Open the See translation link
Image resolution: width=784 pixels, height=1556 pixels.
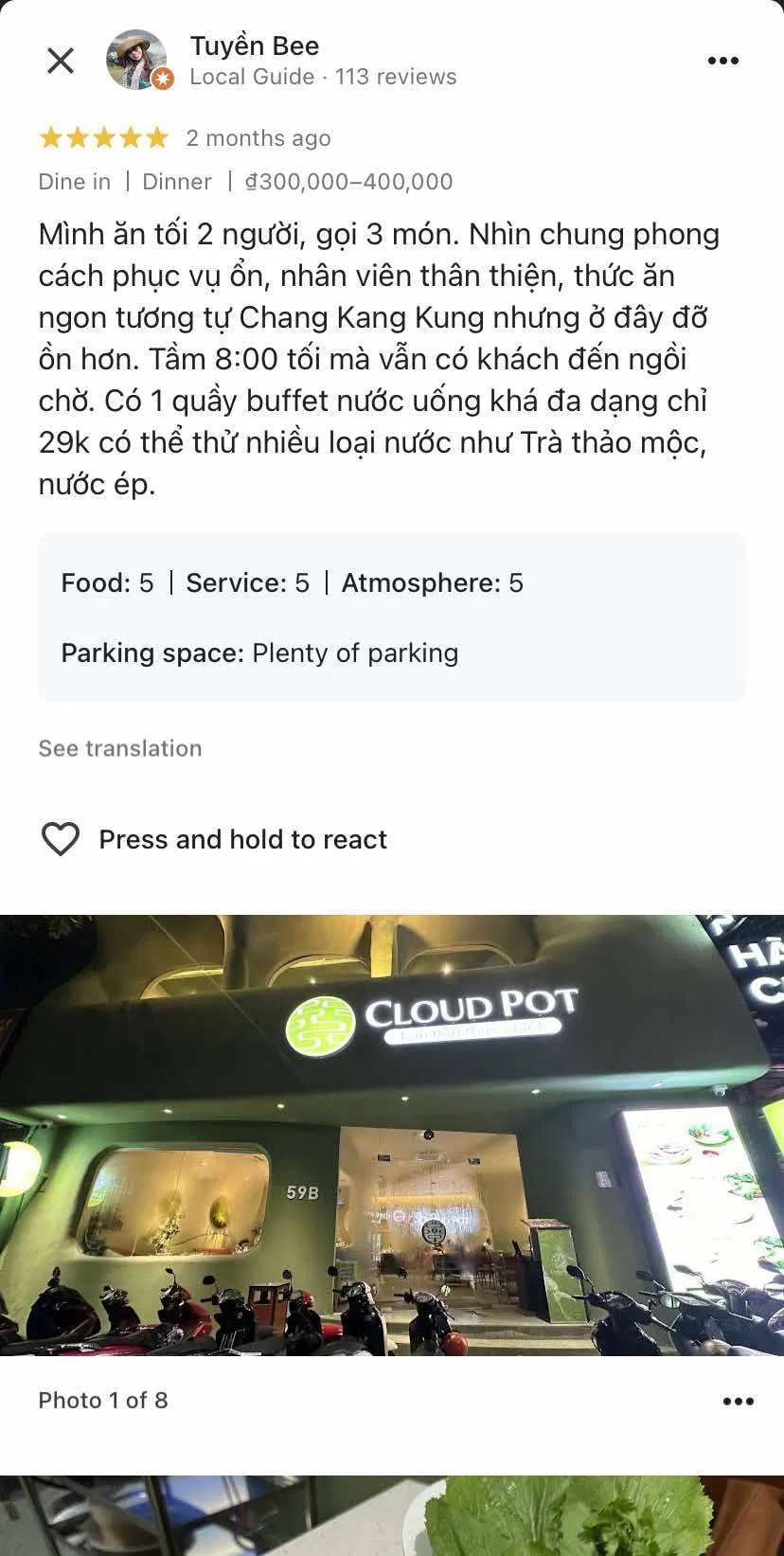[x=119, y=748]
